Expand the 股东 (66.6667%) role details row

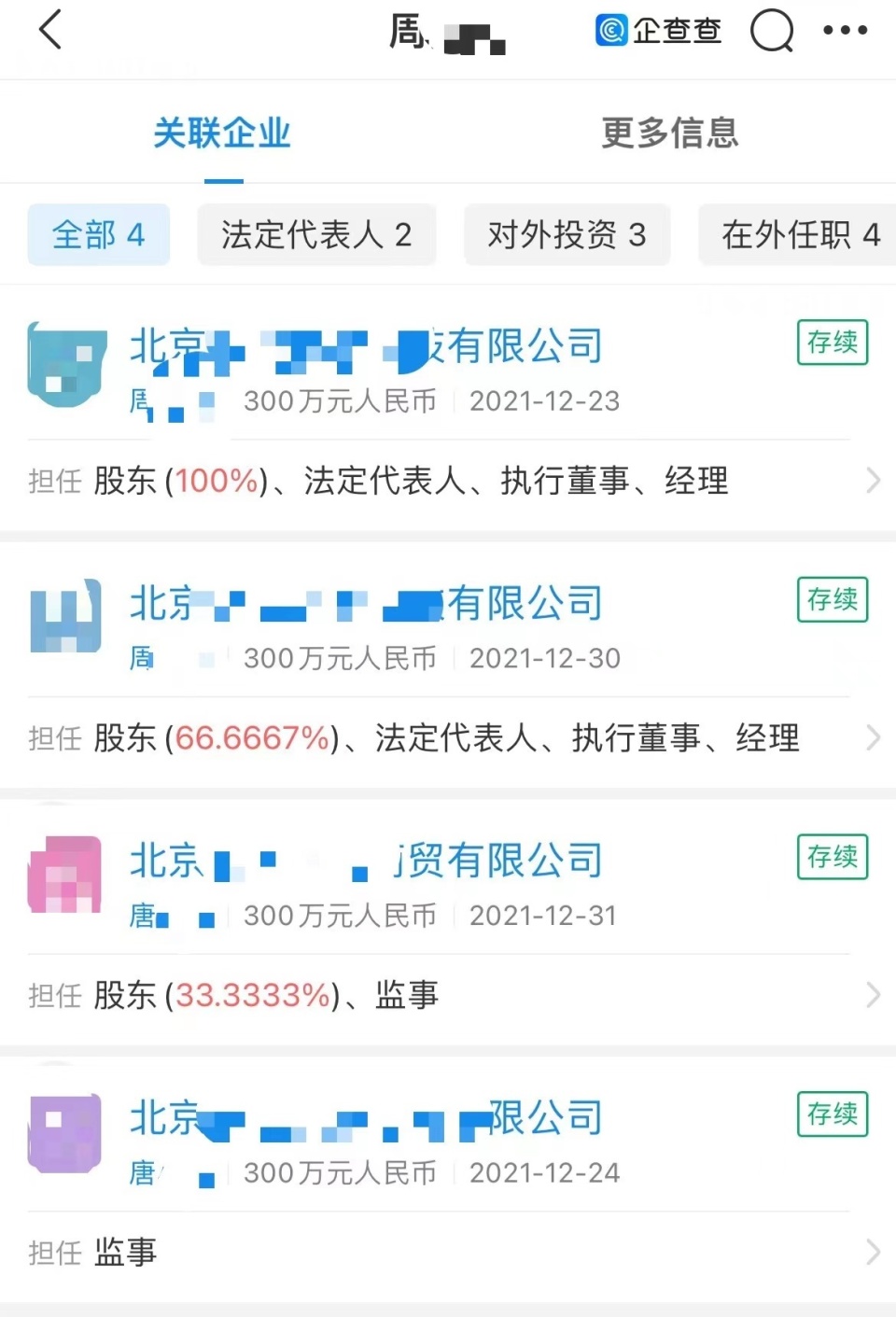click(x=448, y=738)
